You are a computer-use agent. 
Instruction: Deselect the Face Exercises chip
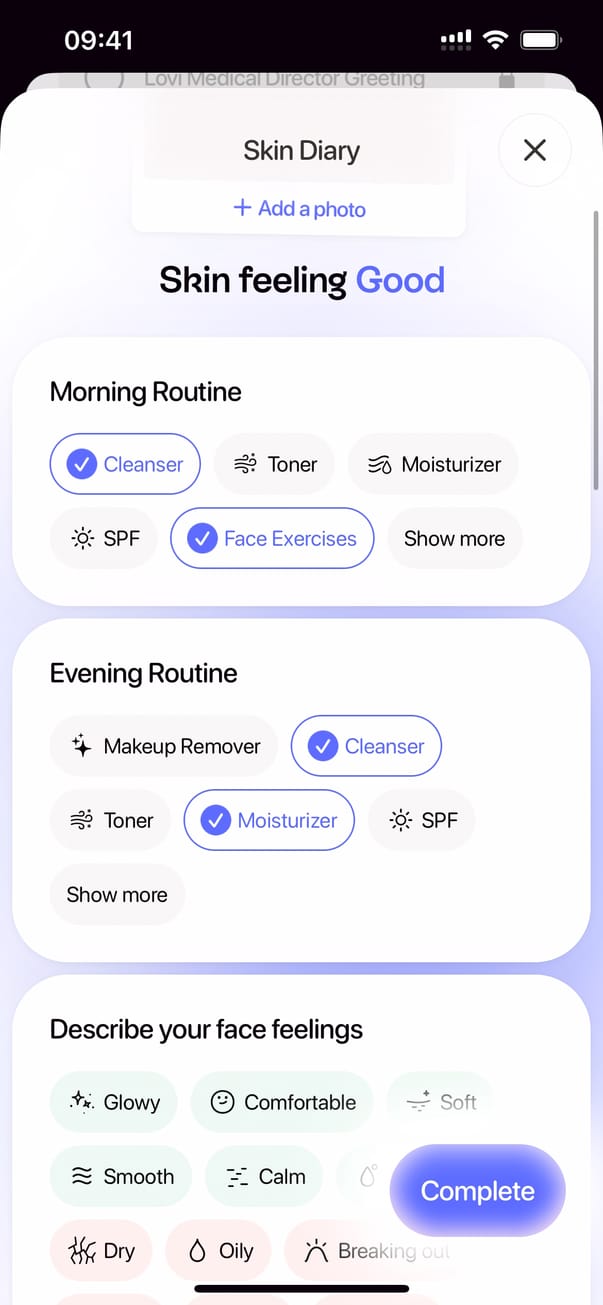click(272, 538)
